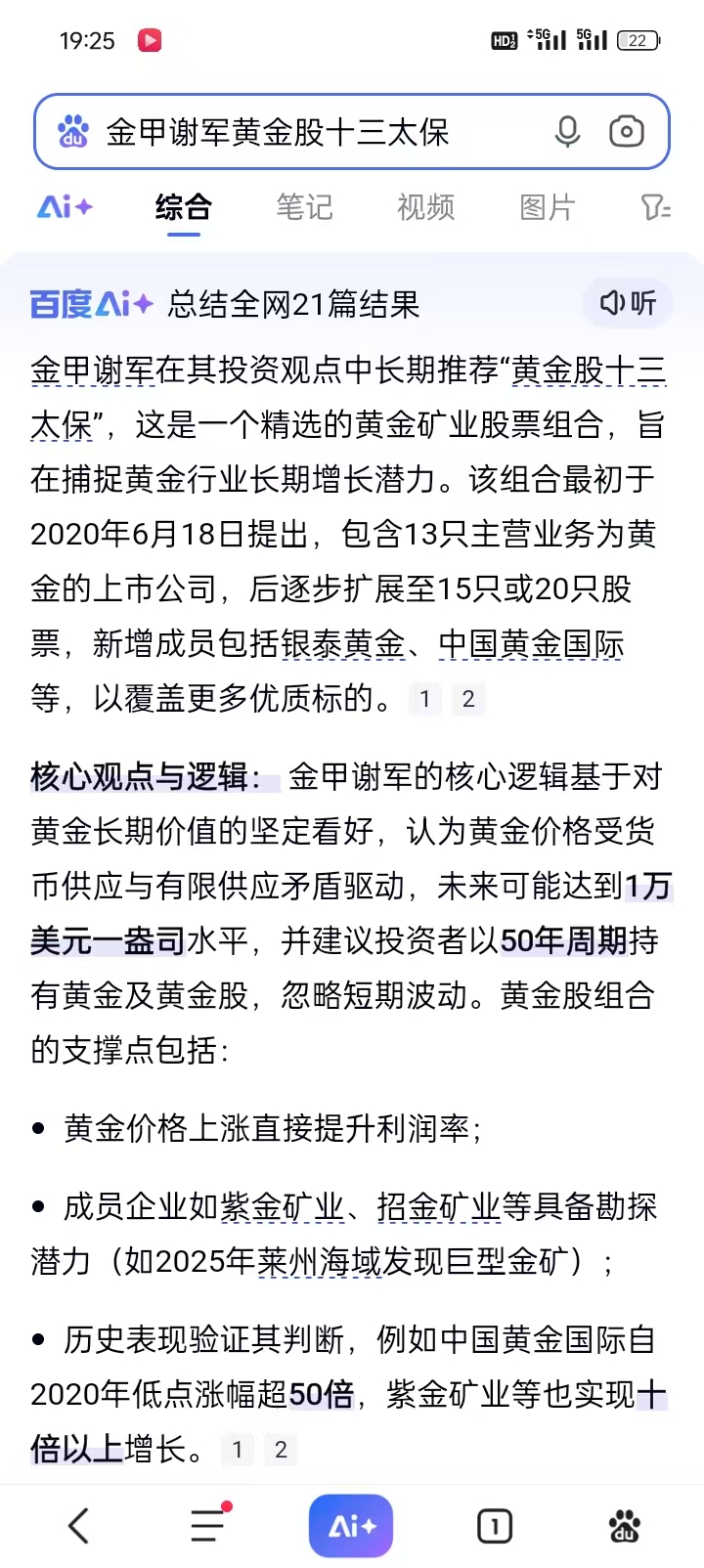
Task: Tap the voice search microphone icon
Action: (x=567, y=131)
